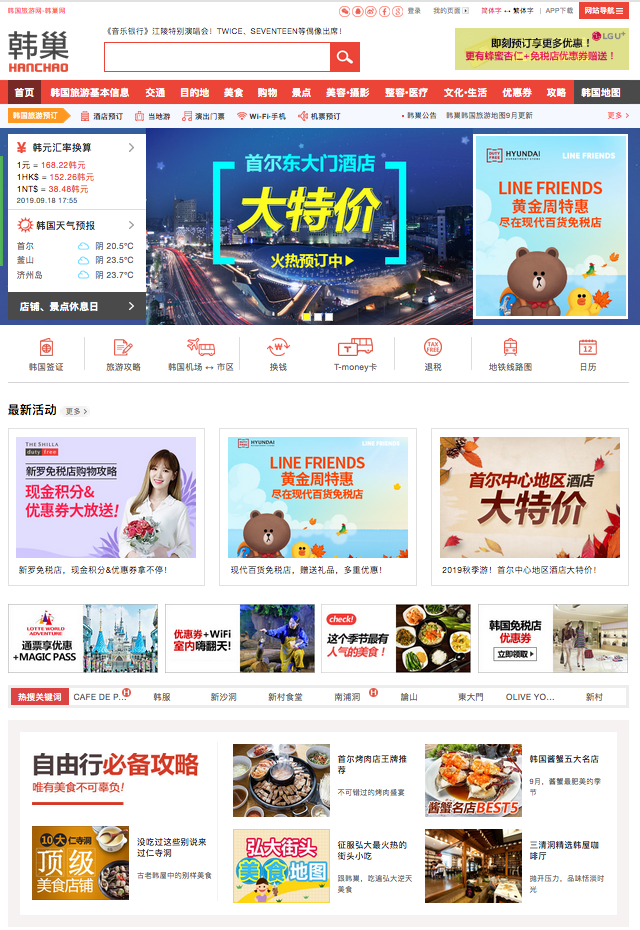
Task: Open the 网站导航 menu button
Action: coord(604,10)
